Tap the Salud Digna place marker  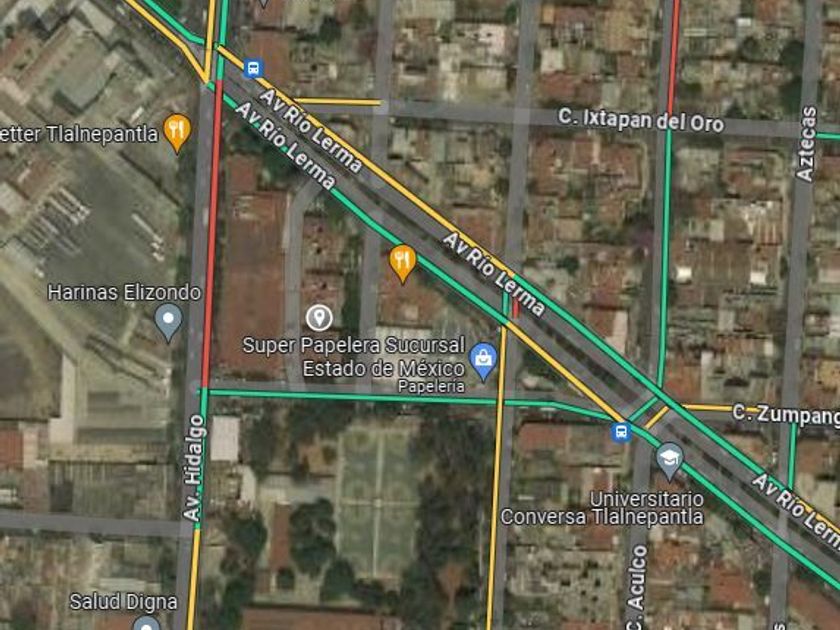pos(146,623)
